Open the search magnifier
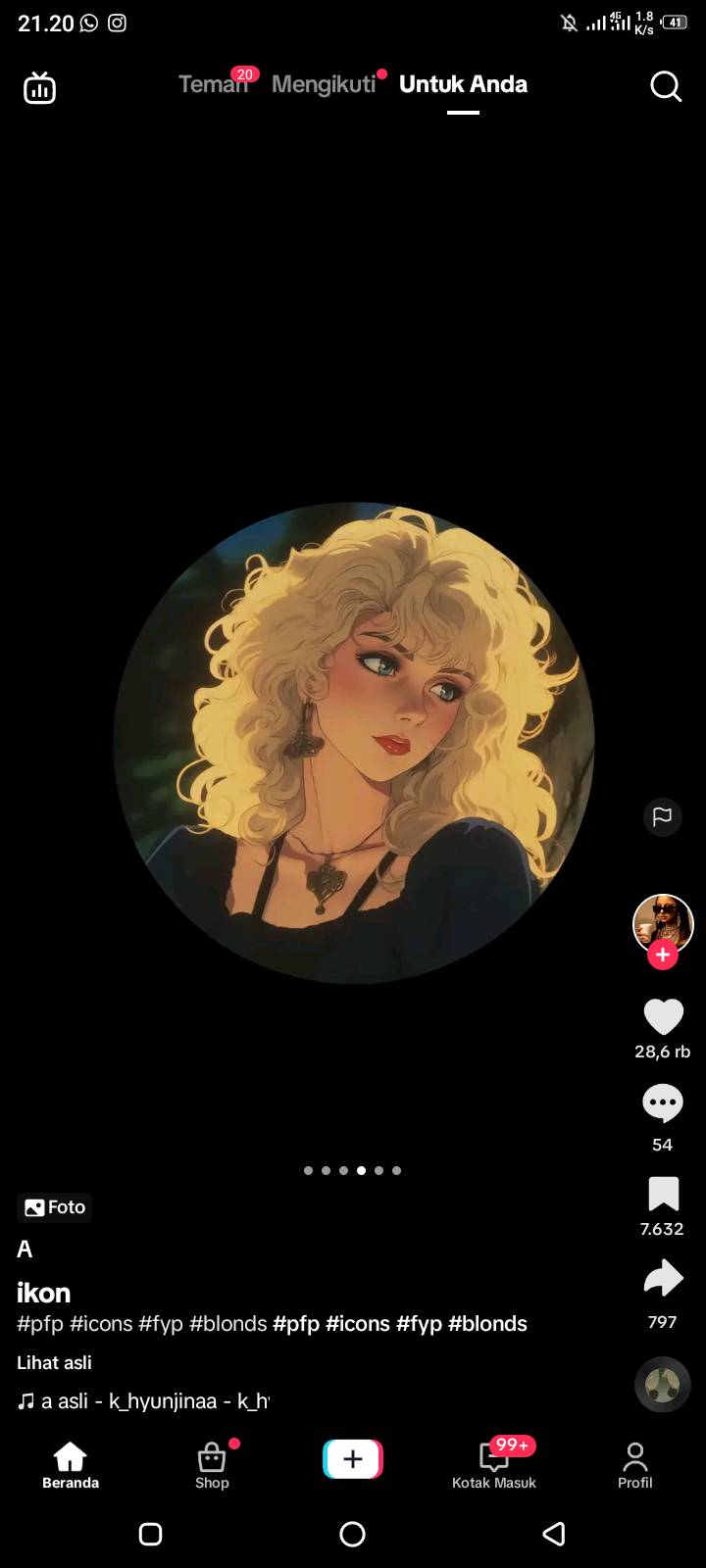The width and height of the screenshot is (706, 1568). [x=666, y=86]
